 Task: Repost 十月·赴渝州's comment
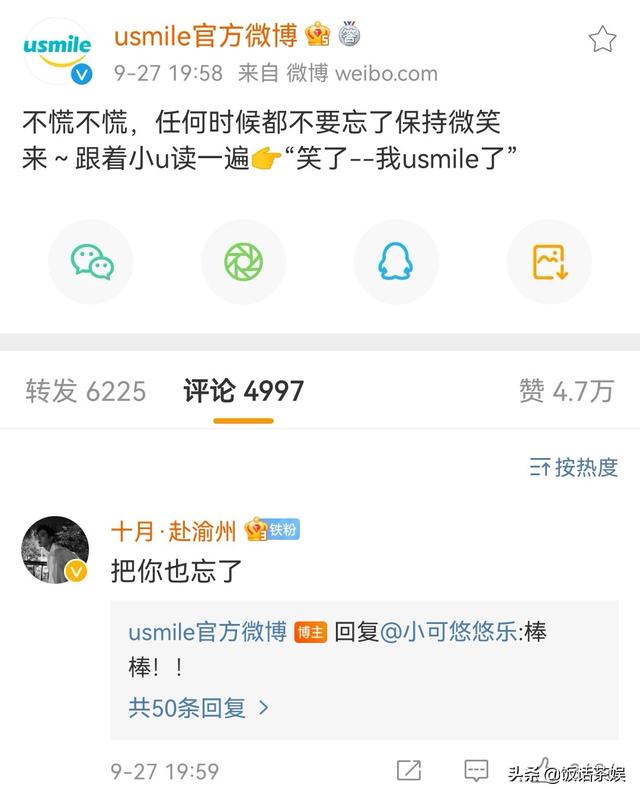(409, 770)
